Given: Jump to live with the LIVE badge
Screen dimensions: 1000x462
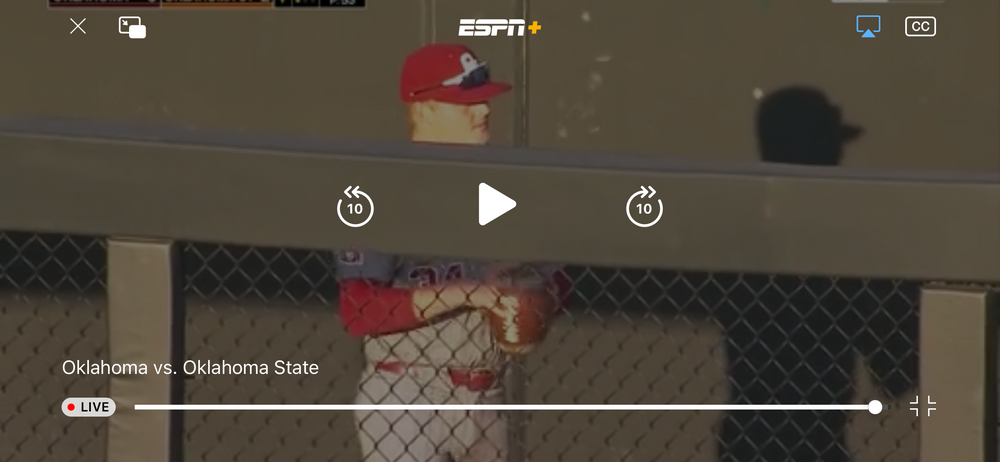Looking at the screenshot, I should tap(89, 407).
